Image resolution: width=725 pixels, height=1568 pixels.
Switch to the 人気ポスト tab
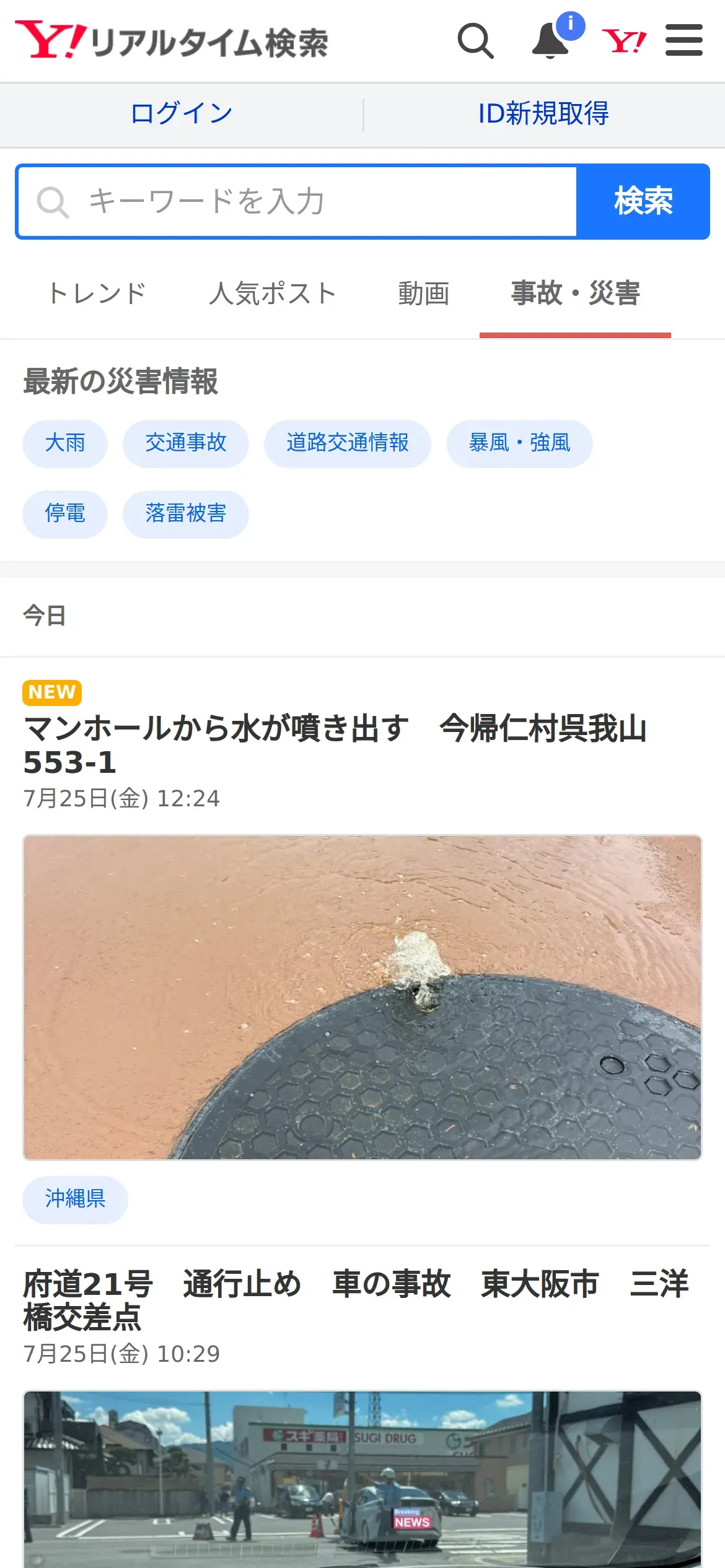coord(273,294)
